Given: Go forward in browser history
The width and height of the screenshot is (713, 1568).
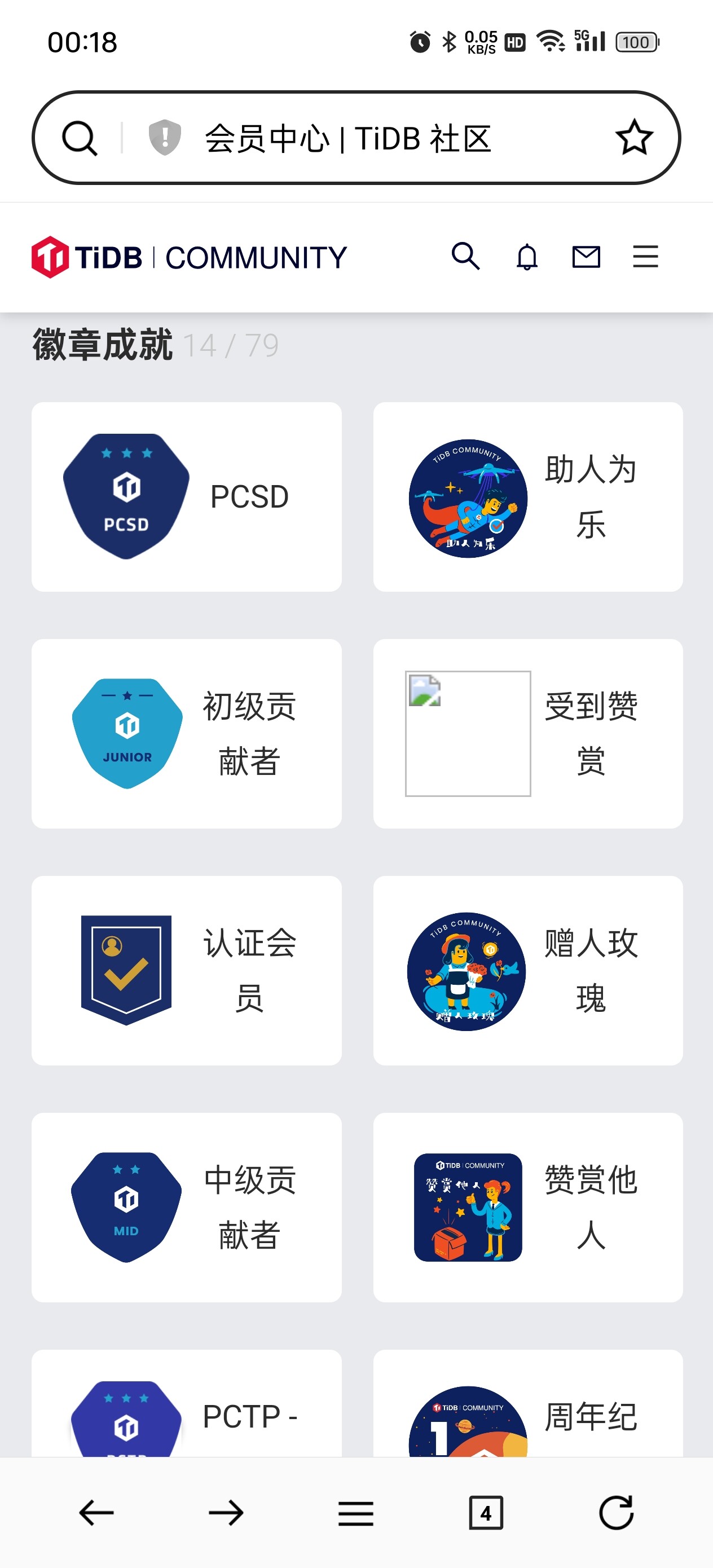Looking at the screenshot, I should [x=226, y=1513].
